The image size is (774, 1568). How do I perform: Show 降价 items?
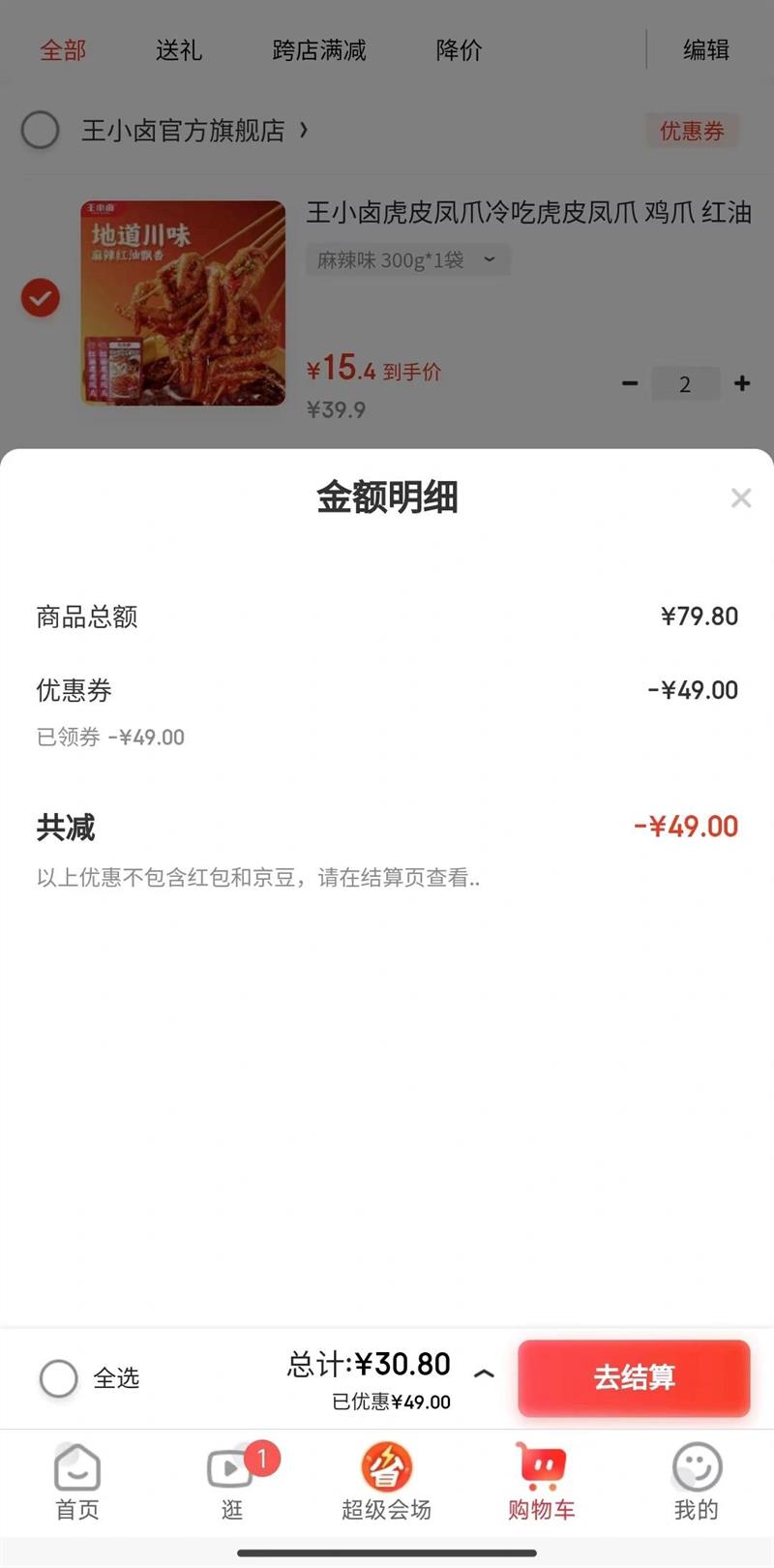[459, 50]
